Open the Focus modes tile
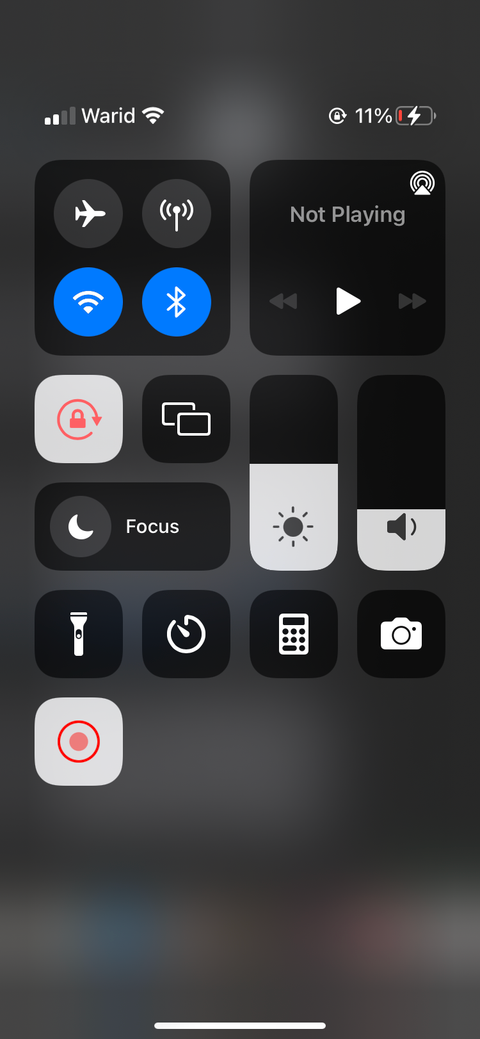480x1039 pixels. (x=133, y=526)
